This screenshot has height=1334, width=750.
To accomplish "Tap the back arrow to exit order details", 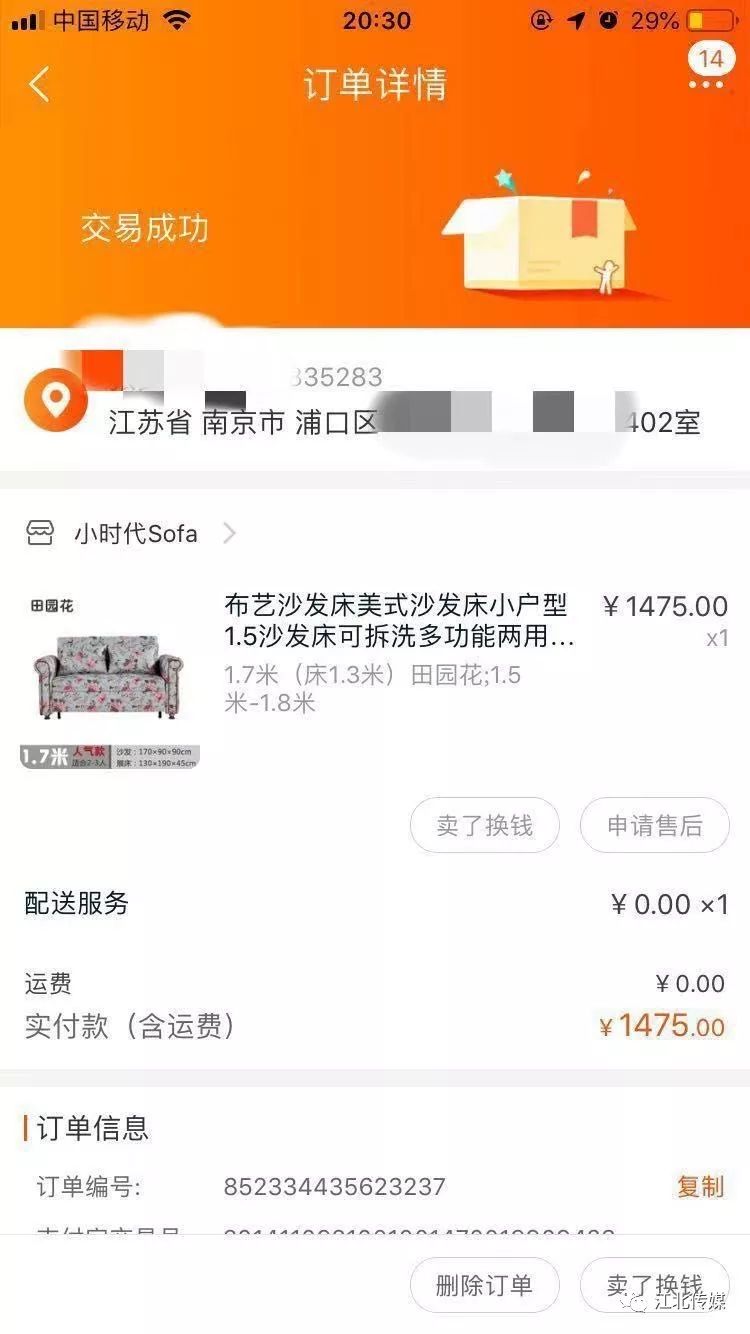I will (x=38, y=87).
